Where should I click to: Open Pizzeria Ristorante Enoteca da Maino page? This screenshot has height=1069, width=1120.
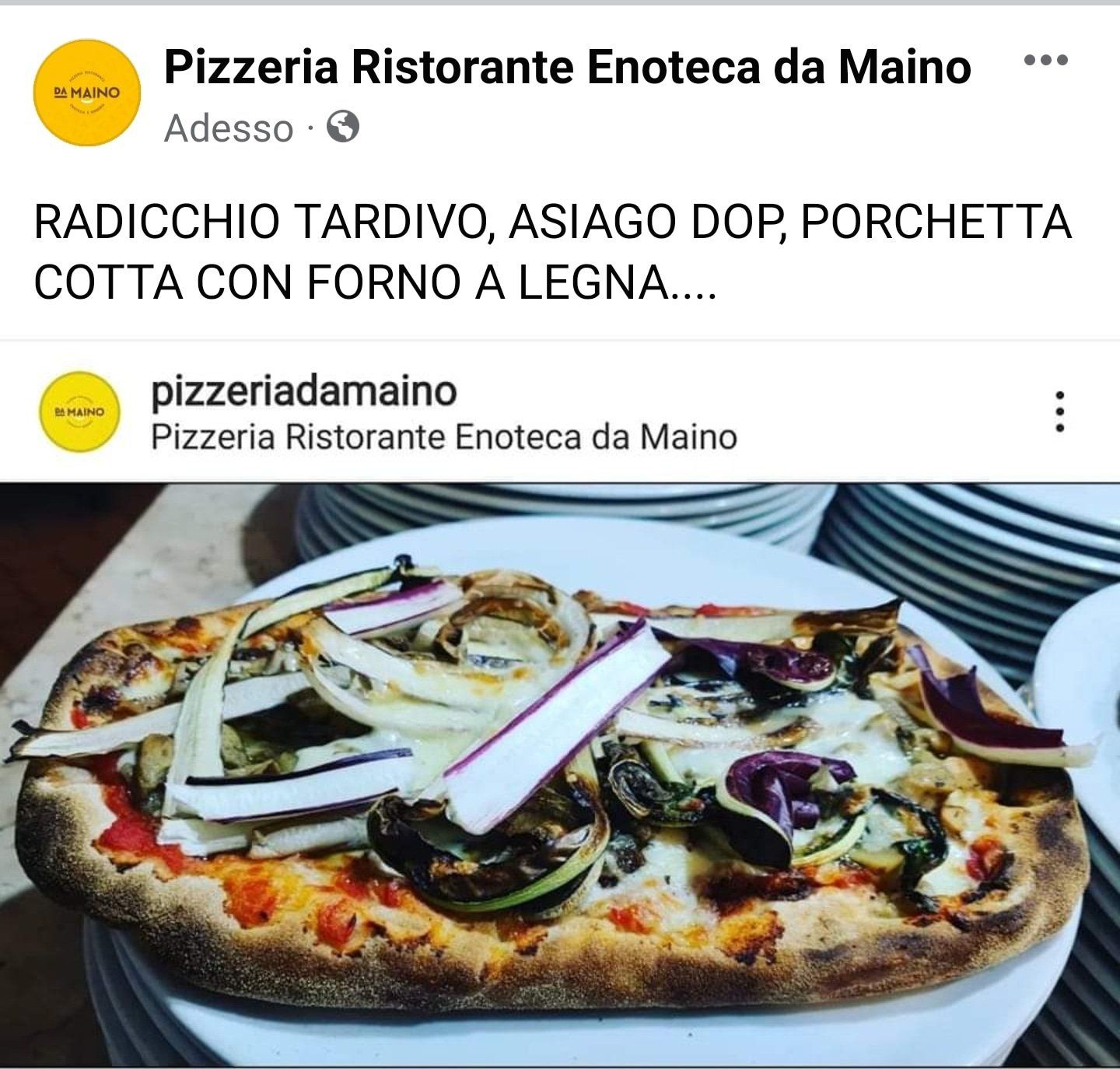click(x=567, y=67)
